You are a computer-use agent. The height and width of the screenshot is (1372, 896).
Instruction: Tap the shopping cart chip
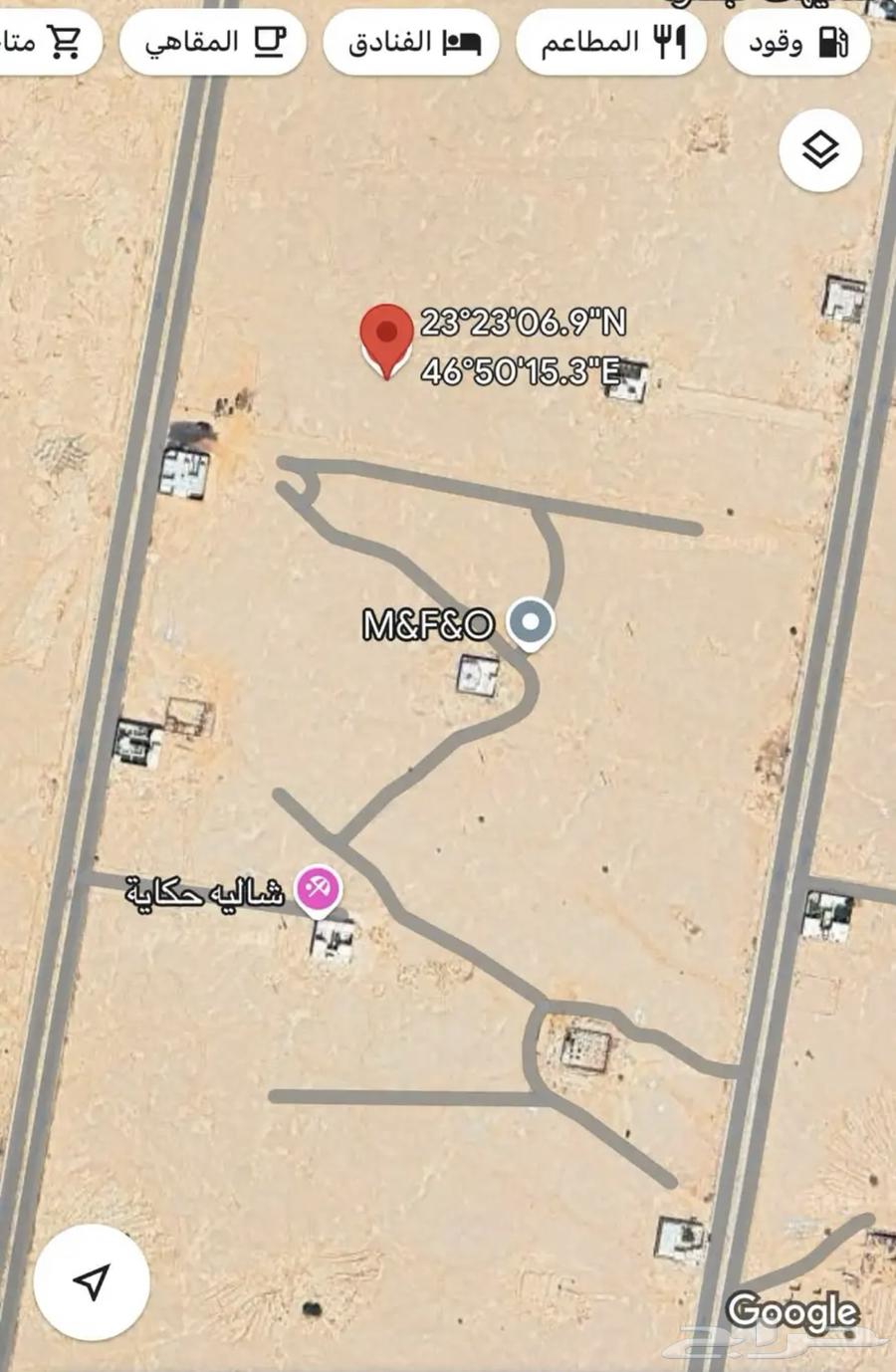pyautogui.click(x=45, y=42)
